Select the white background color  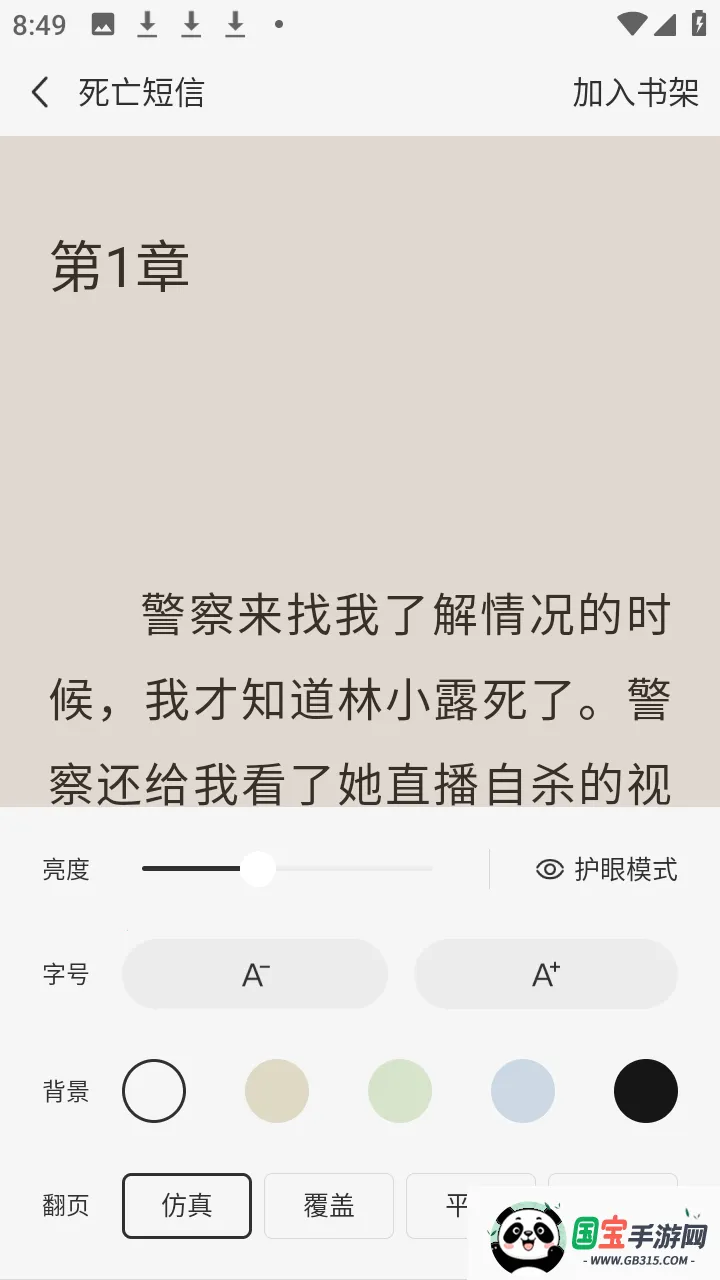pyautogui.click(x=154, y=1091)
